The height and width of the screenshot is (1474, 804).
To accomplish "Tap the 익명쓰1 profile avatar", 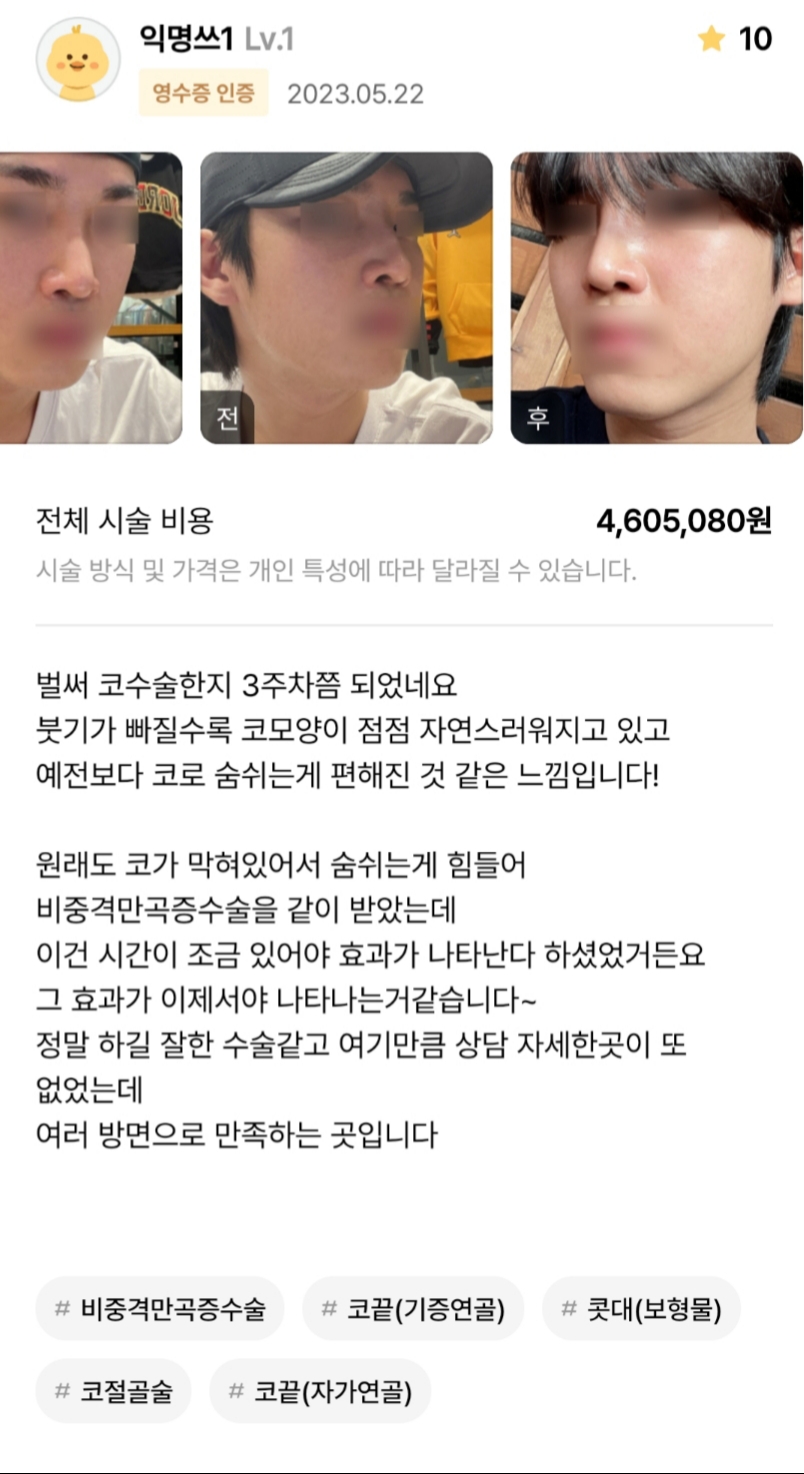I will click(78, 58).
